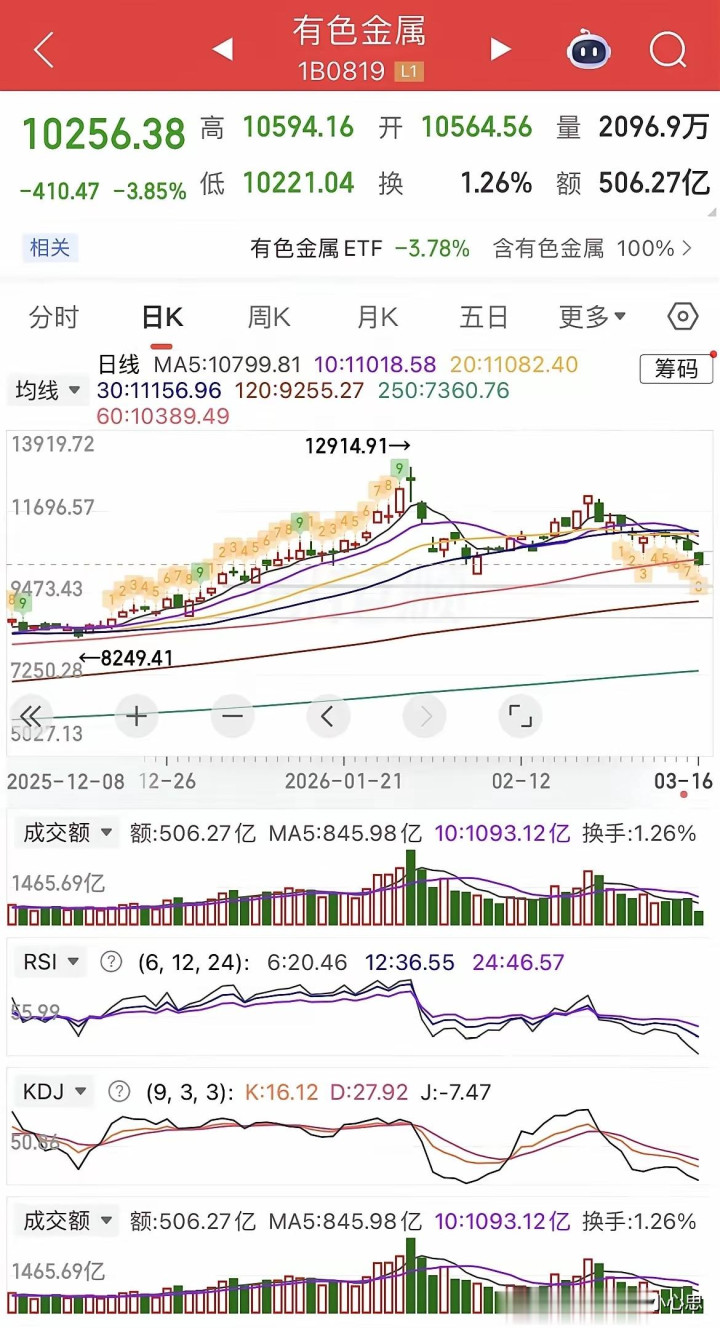This screenshot has height=1328, width=720.
Task: Select the 日K tab
Action: pos(162,318)
